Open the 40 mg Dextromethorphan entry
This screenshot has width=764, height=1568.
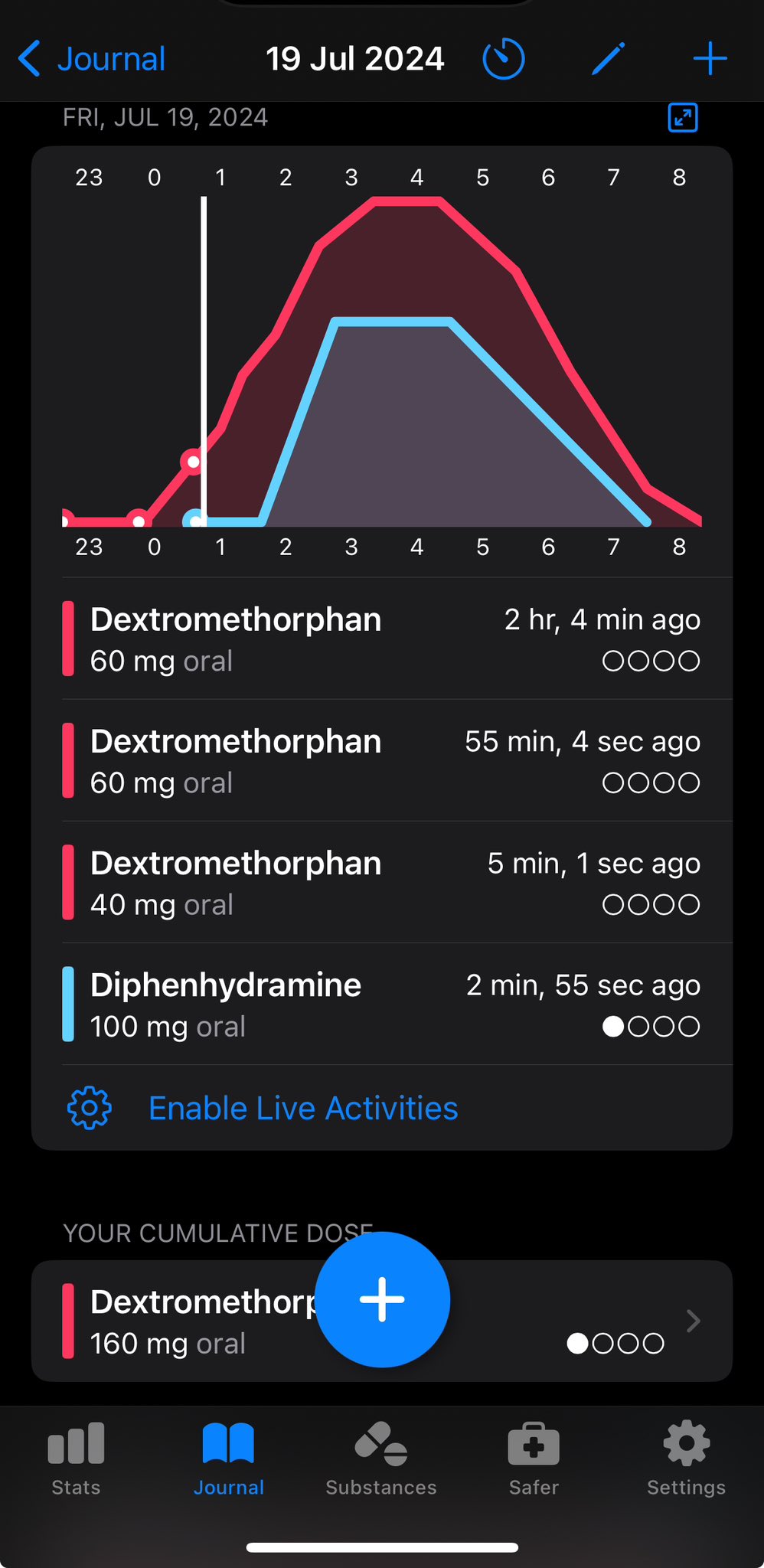(x=383, y=882)
